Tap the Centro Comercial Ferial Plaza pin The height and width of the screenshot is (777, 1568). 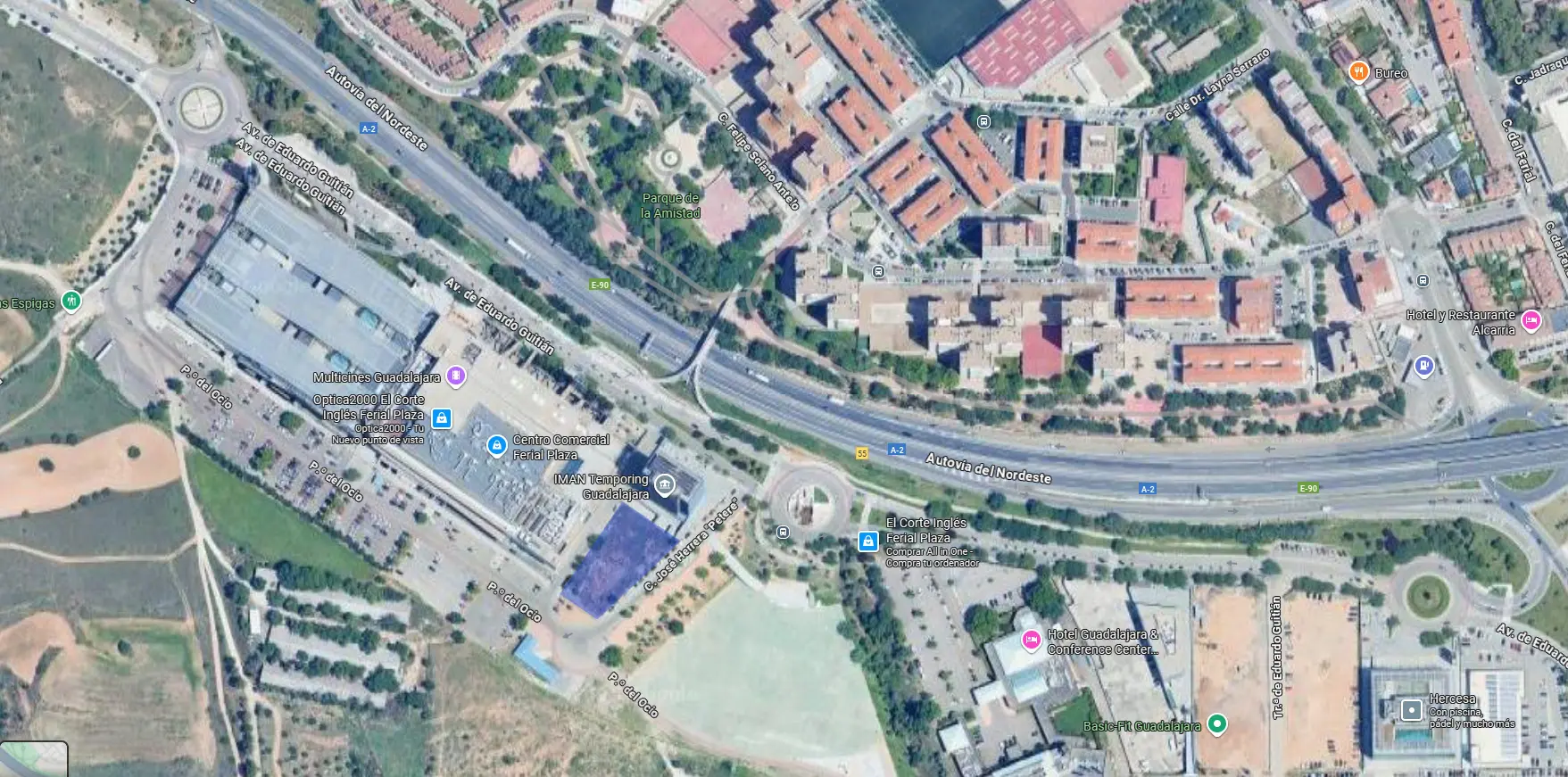497,446
